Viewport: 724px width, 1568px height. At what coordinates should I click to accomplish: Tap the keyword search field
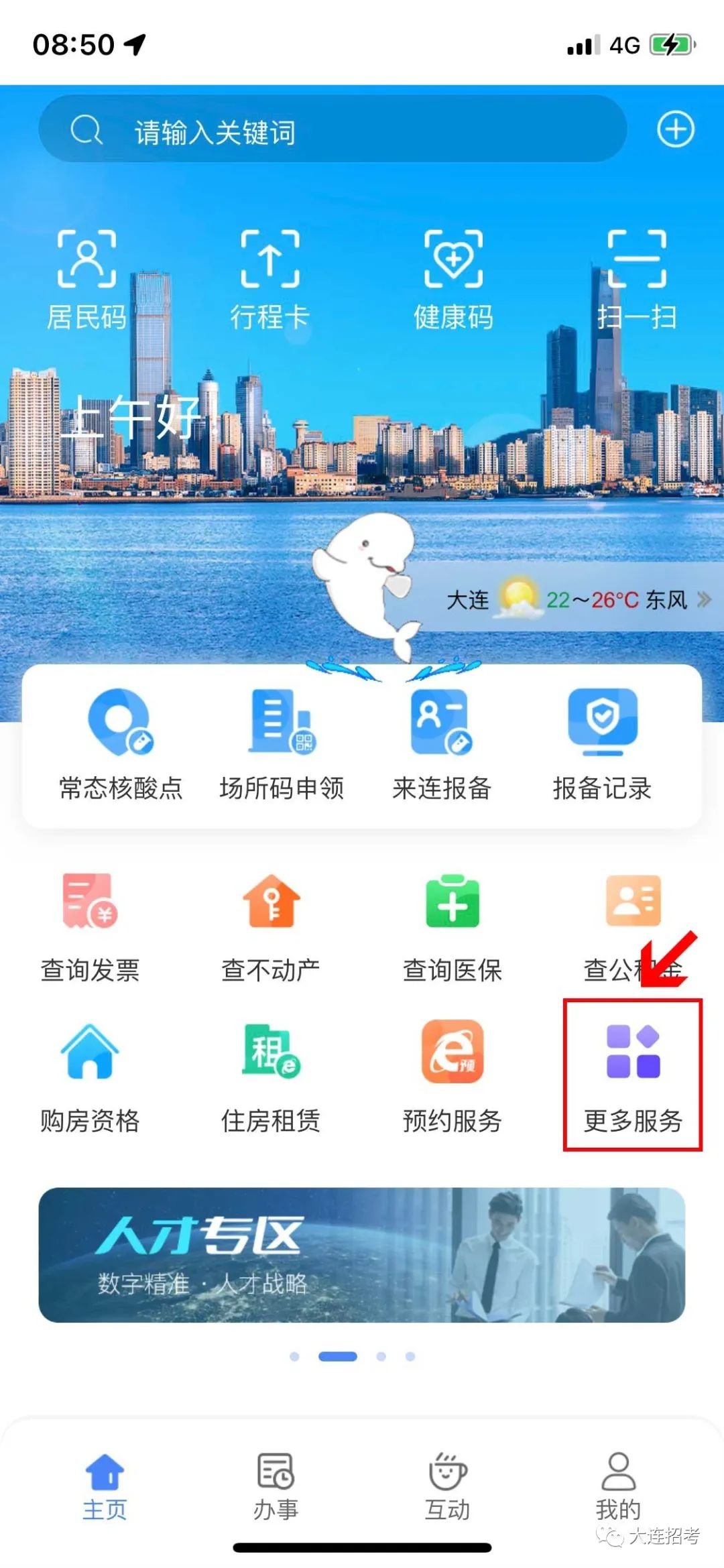coord(333,130)
